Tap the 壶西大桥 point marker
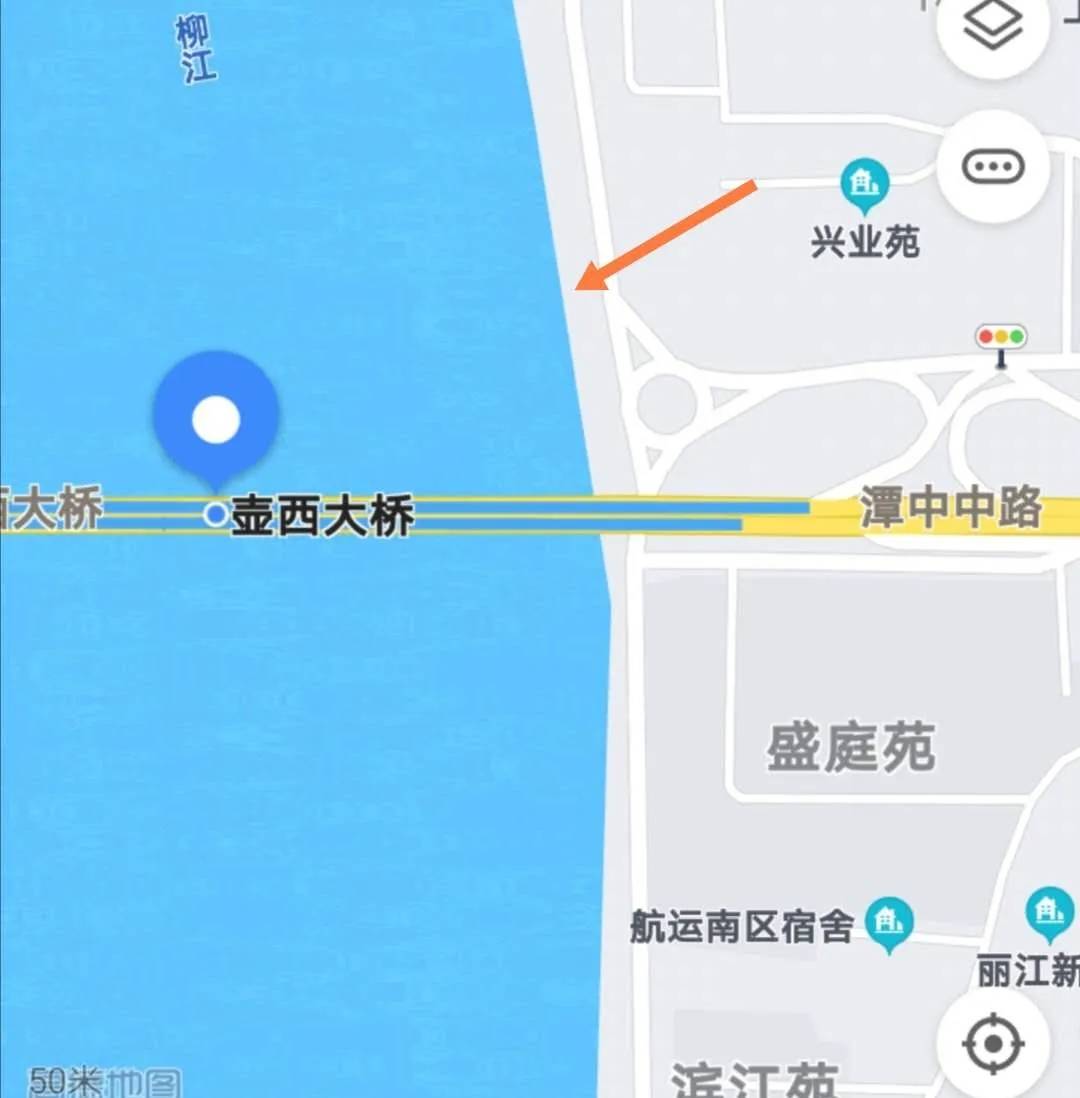 [x=216, y=514]
